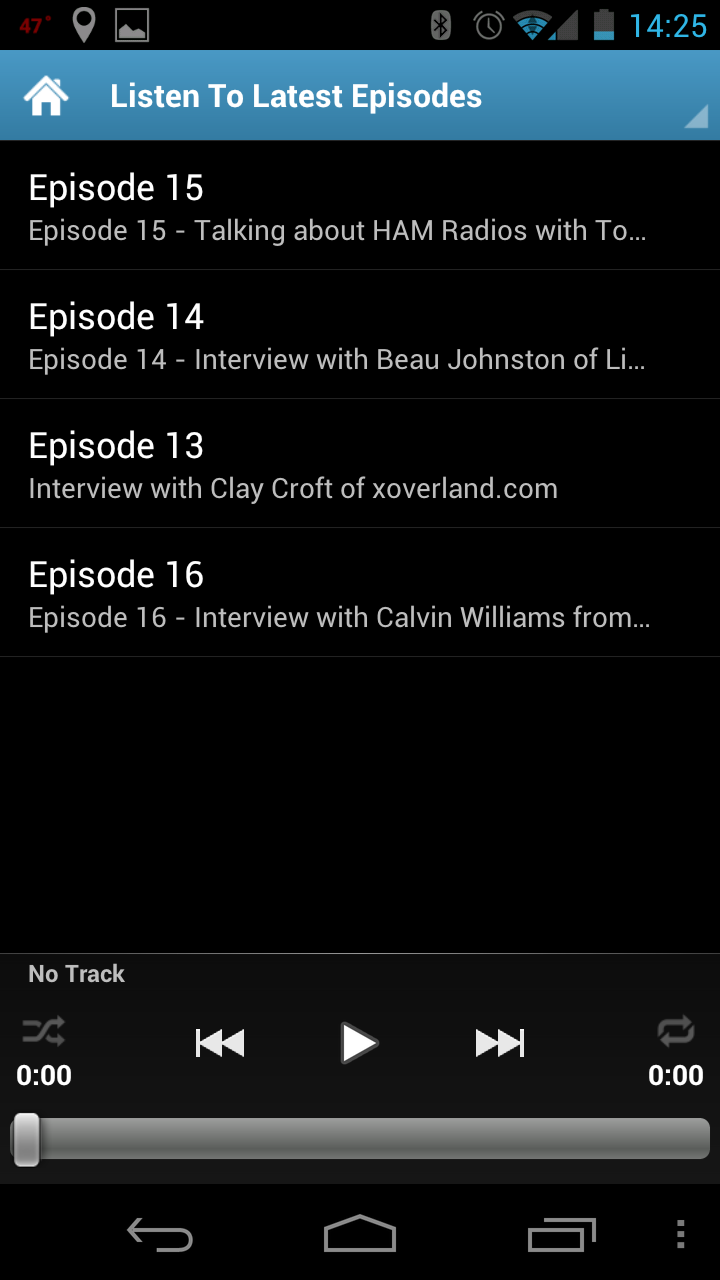Skip to the previous track
This screenshot has height=1280, width=720.
[220, 1043]
